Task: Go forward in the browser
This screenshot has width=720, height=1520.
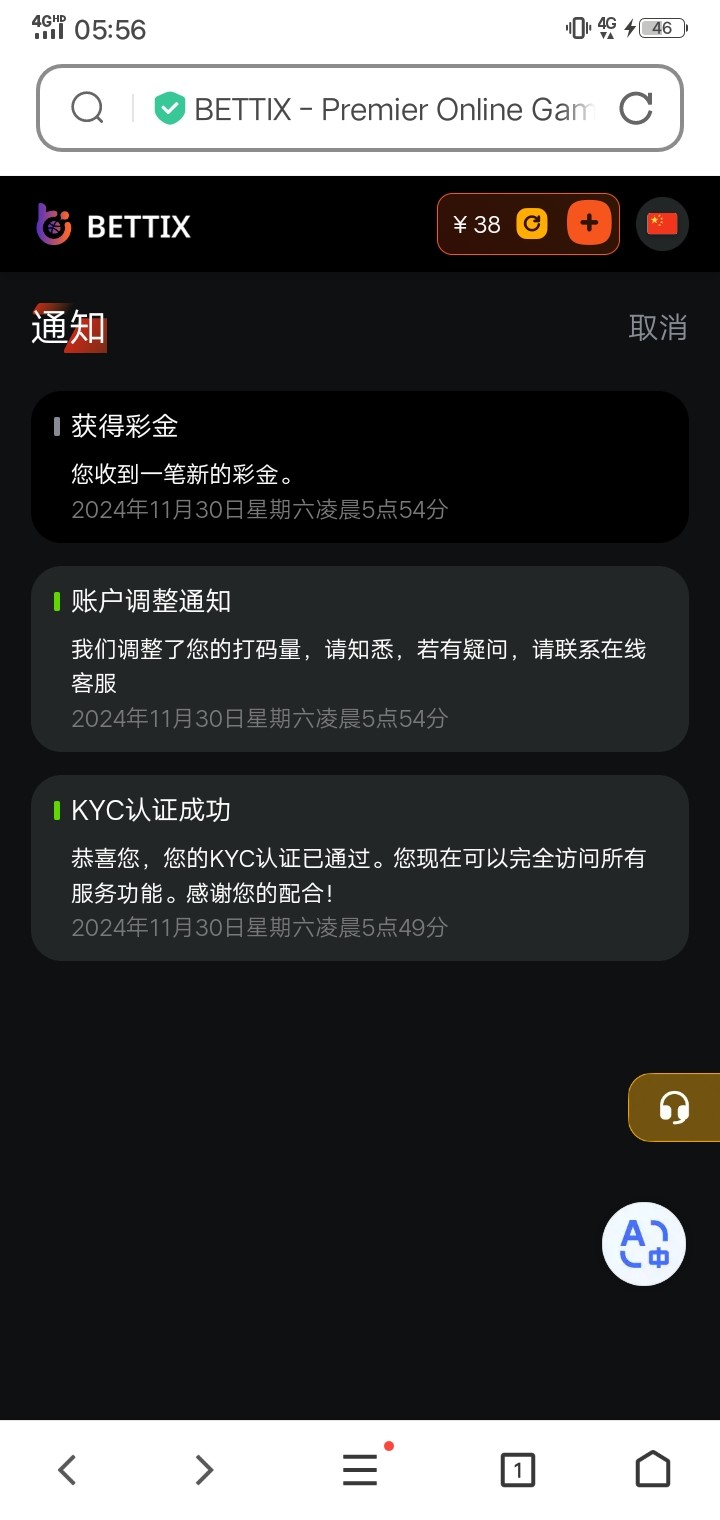Action: [x=204, y=1469]
